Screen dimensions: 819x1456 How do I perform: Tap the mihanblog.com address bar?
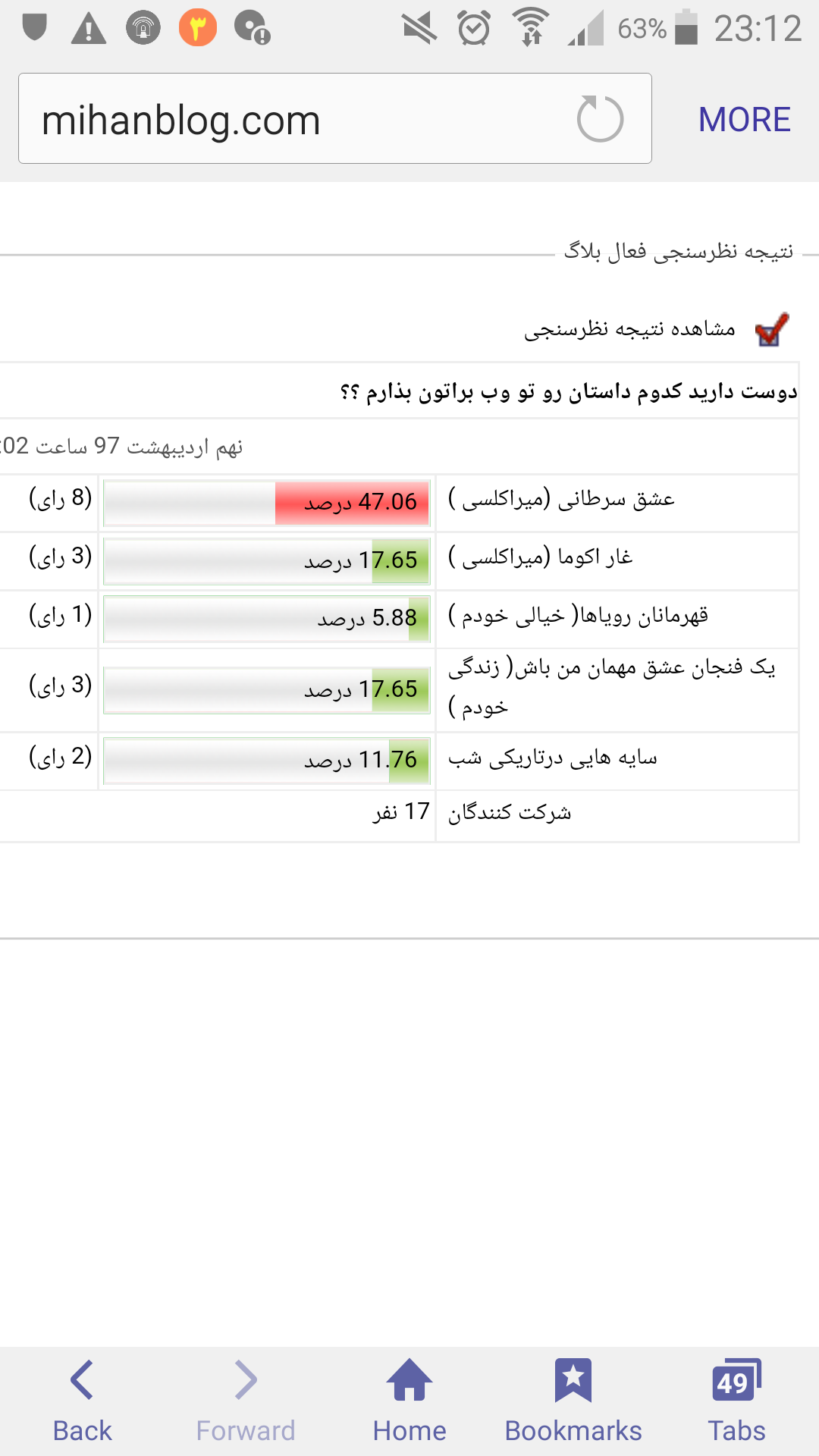click(x=334, y=119)
